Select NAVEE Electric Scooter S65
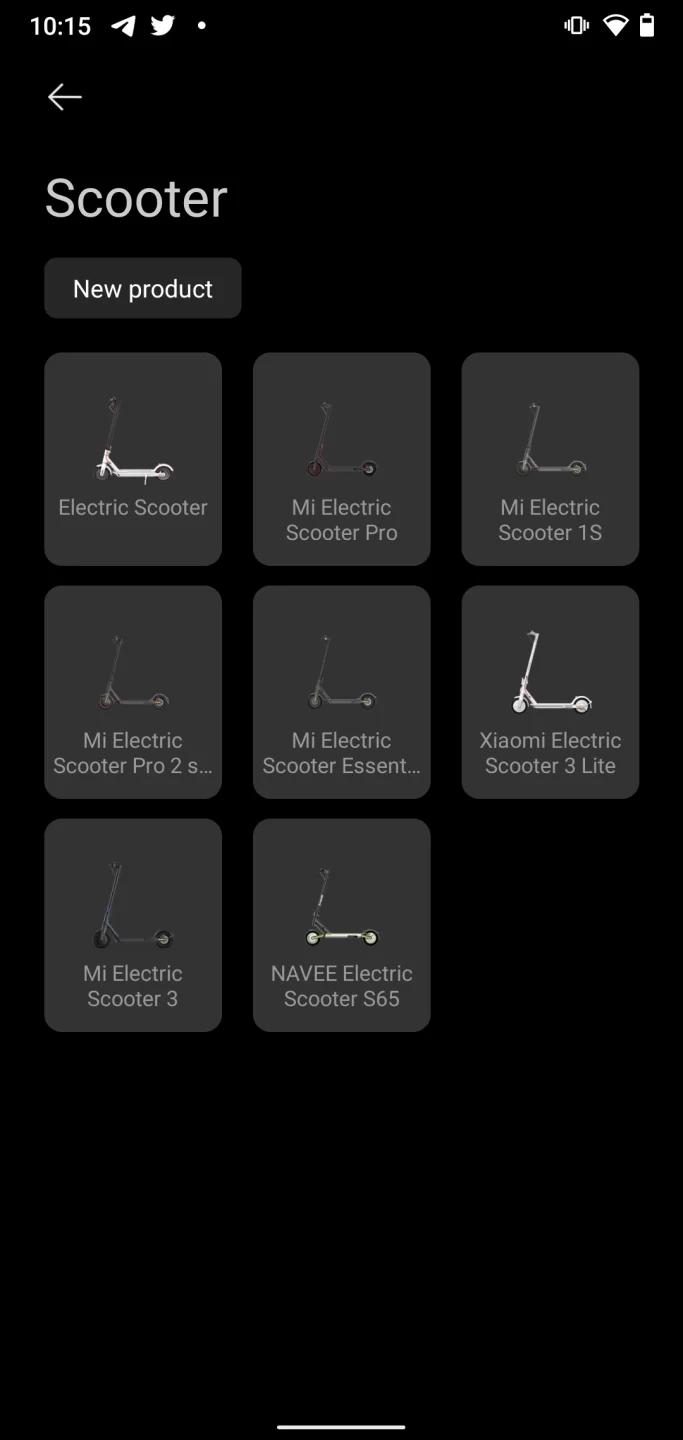The height and width of the screenshot is (1440, 683). [x=341, y=925]
